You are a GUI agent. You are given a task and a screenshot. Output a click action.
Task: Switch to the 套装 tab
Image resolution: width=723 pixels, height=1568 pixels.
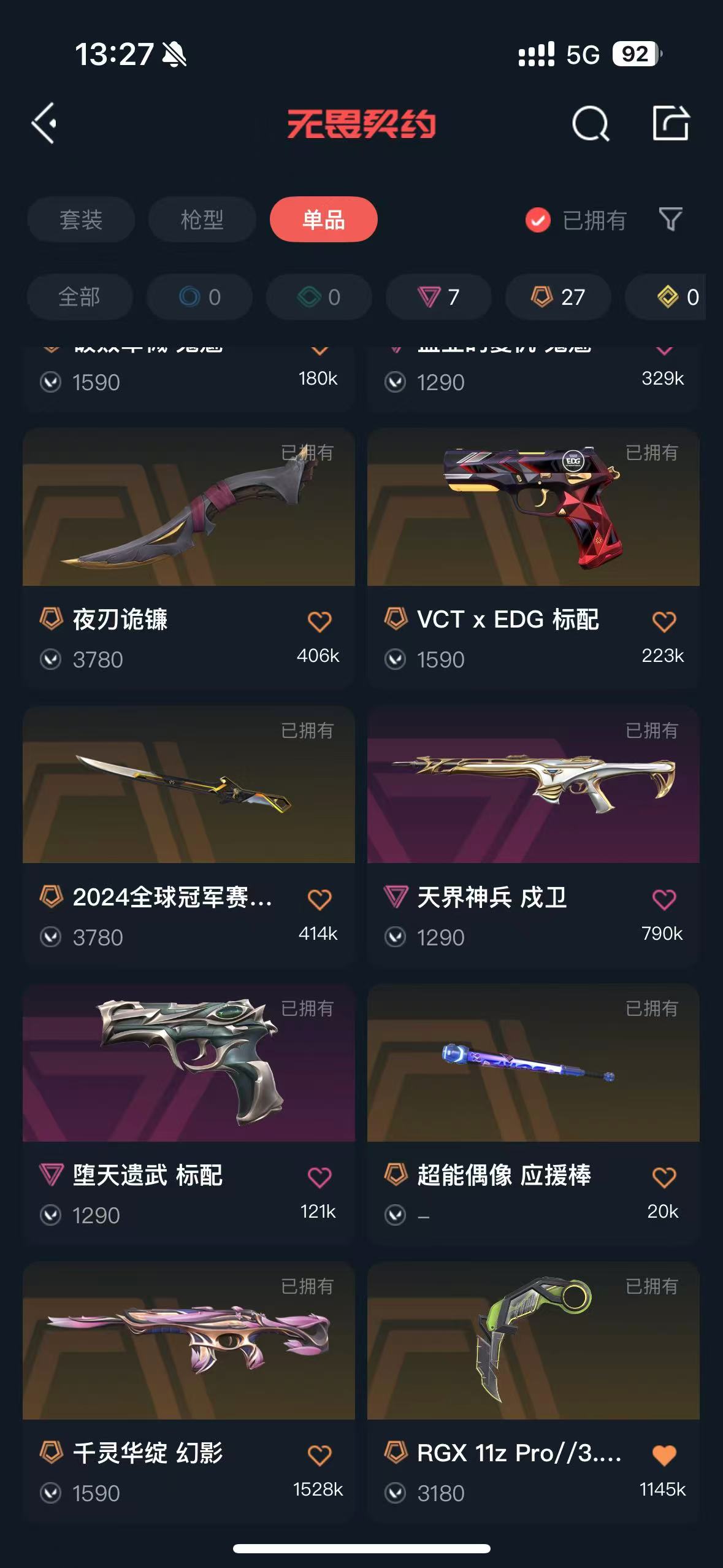(x=81, y=220)
